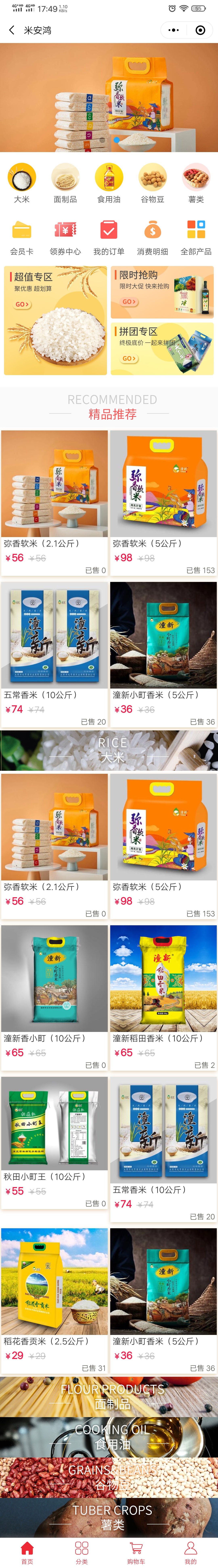Open the 超值专区 banner

point(56,320)
